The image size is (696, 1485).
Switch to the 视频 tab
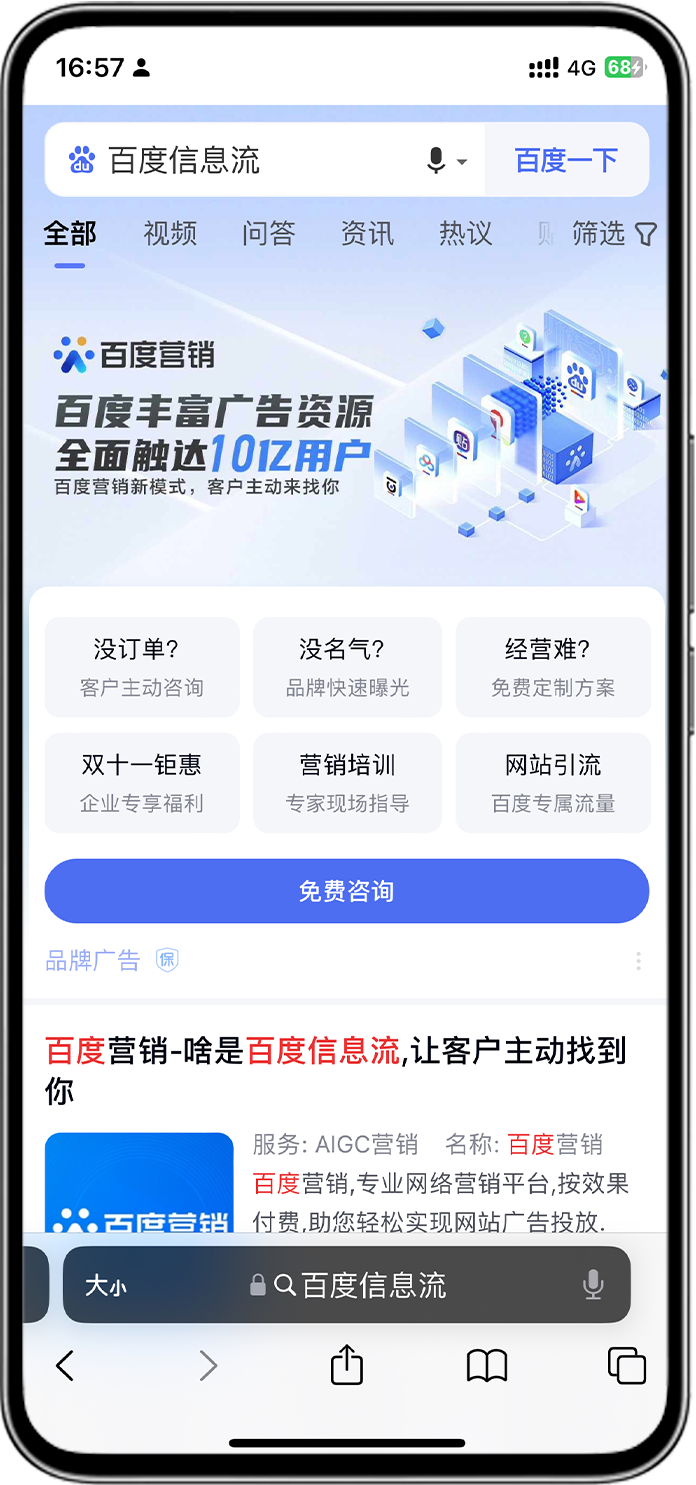[170, 234]
